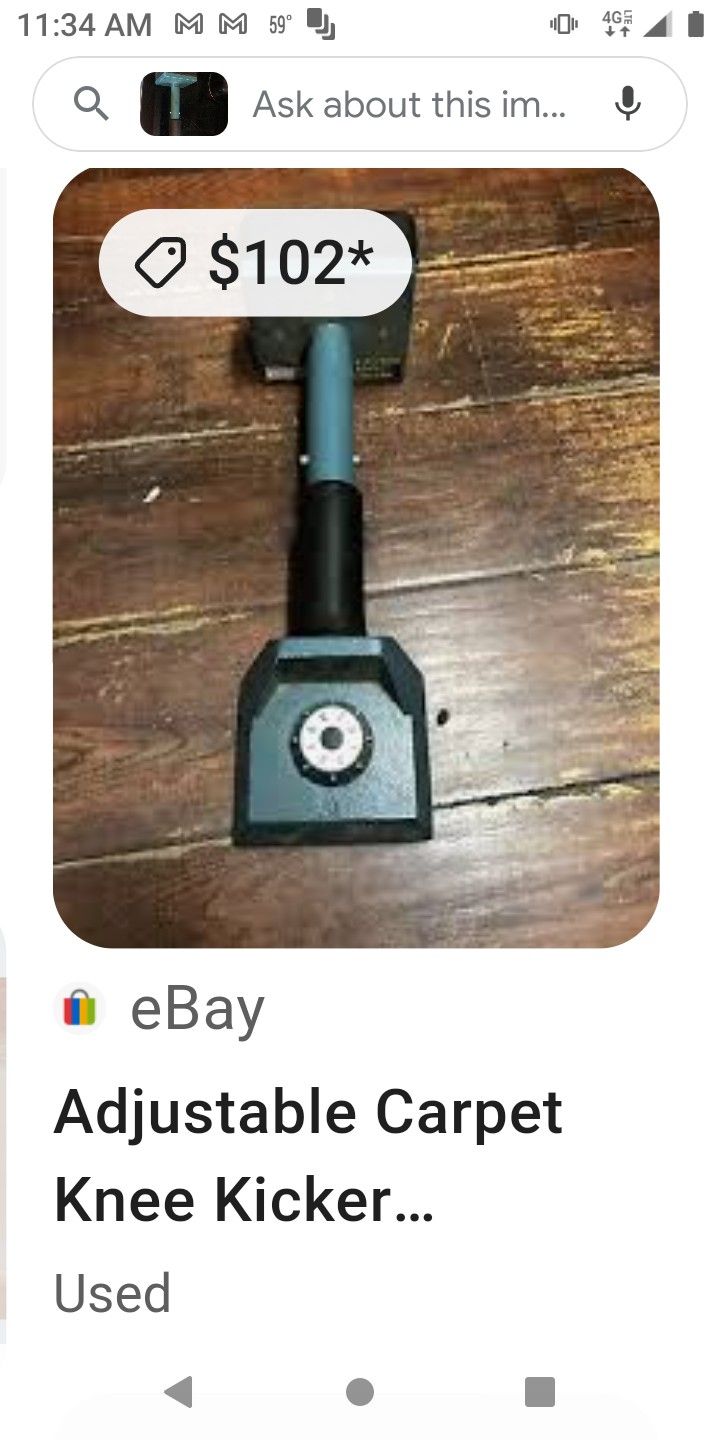Start voice search with the microphone

pos(627,104)
